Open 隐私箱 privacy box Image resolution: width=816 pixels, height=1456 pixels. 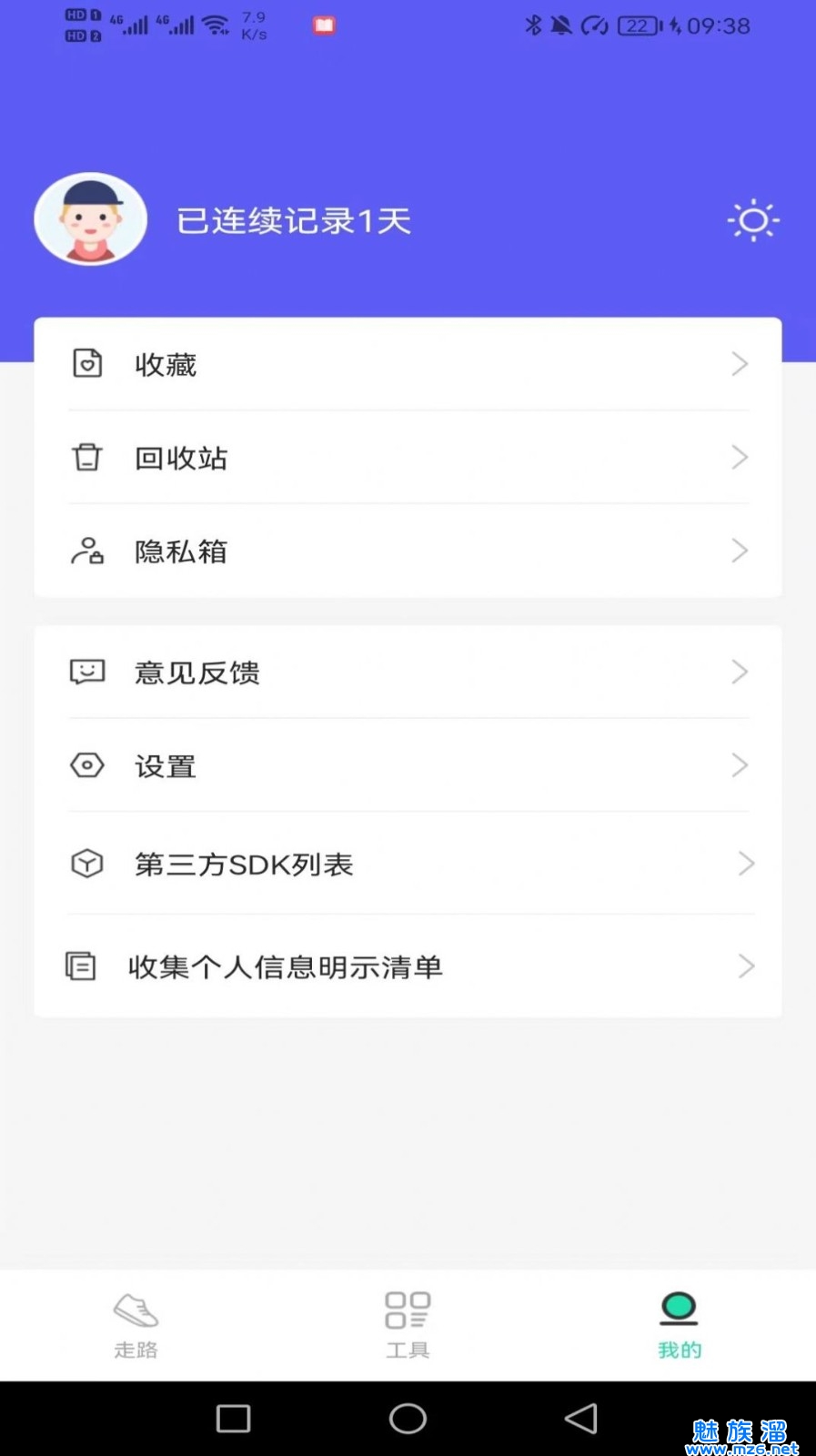tap(408, 551)
